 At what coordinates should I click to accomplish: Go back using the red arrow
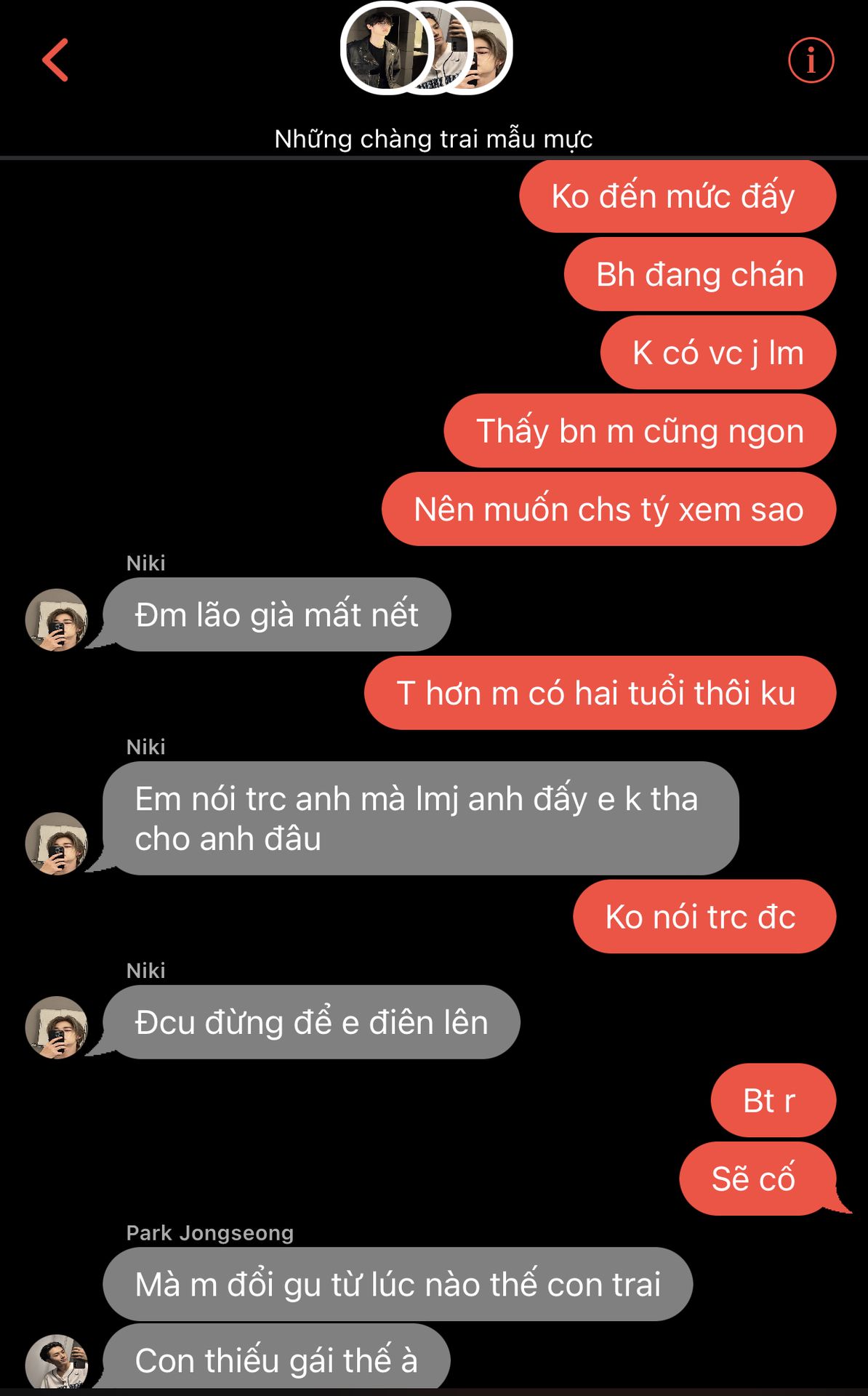point(55,60)
